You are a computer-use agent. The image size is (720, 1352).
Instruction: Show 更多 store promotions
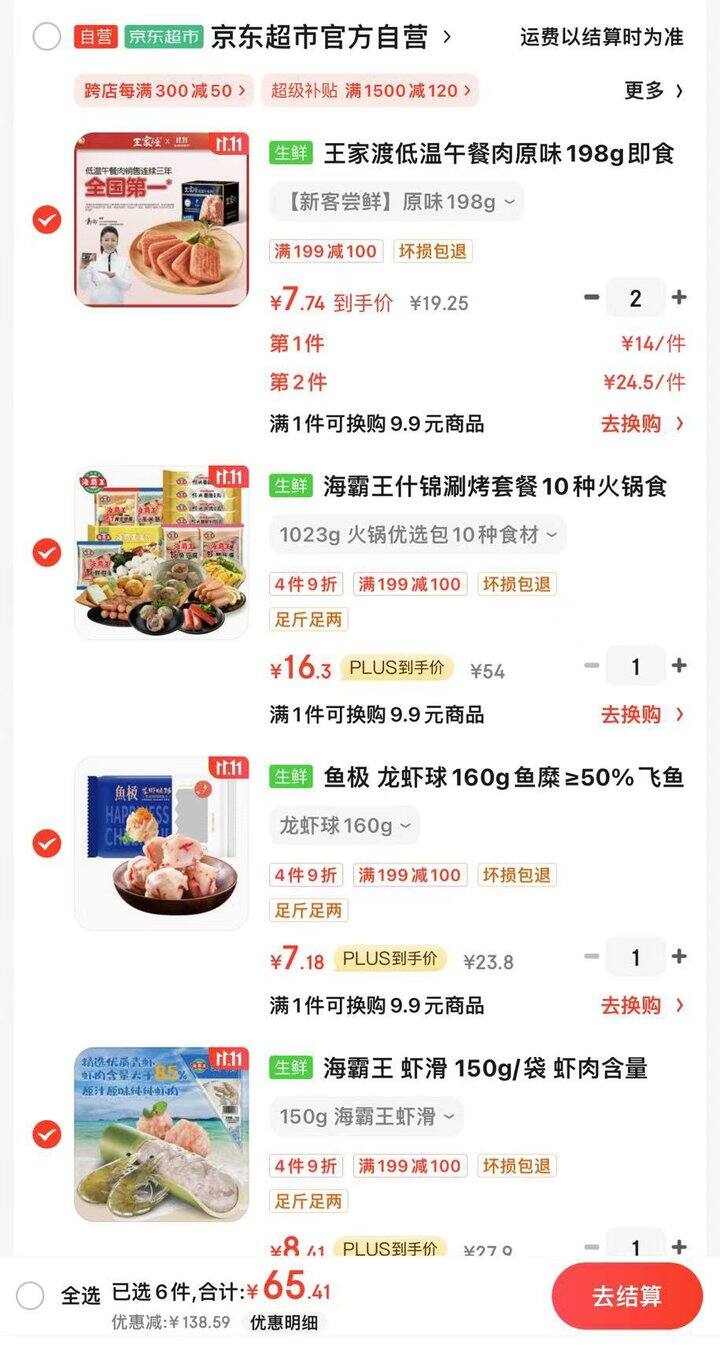[x=654, y=91]
